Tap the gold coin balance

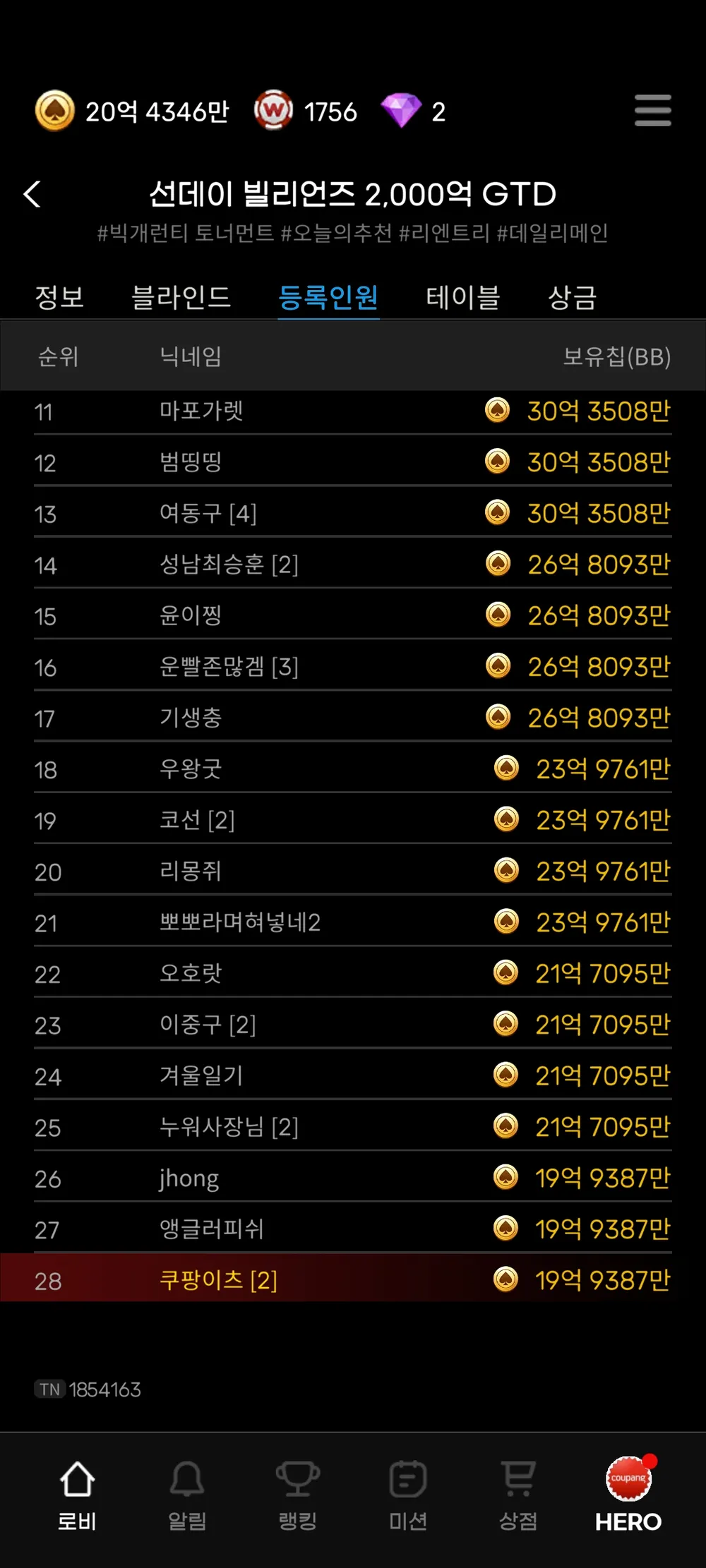pos(133,111)
